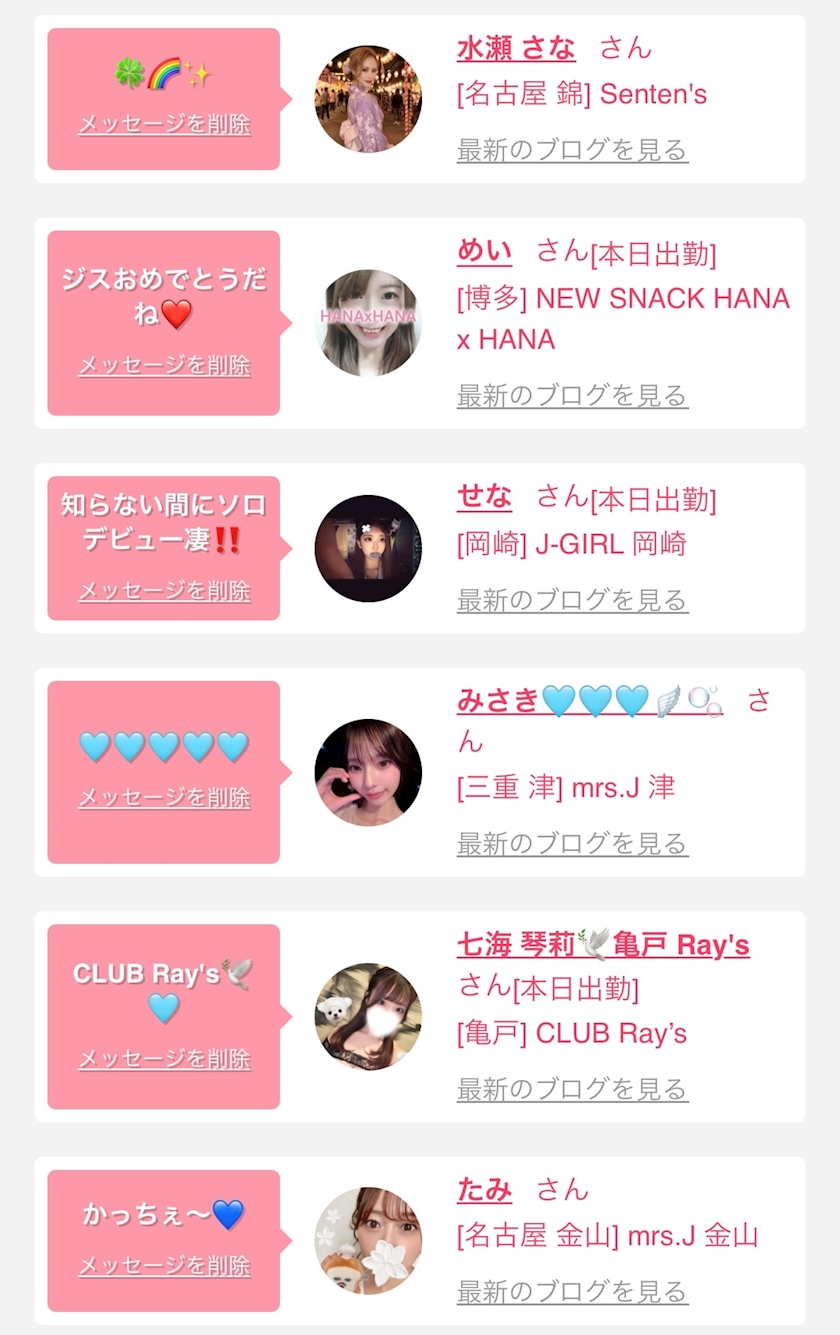Delete the message sent to 水瀬 さな
The height and width of the screenshot is (1335, 840).
[x=164, y=125]
